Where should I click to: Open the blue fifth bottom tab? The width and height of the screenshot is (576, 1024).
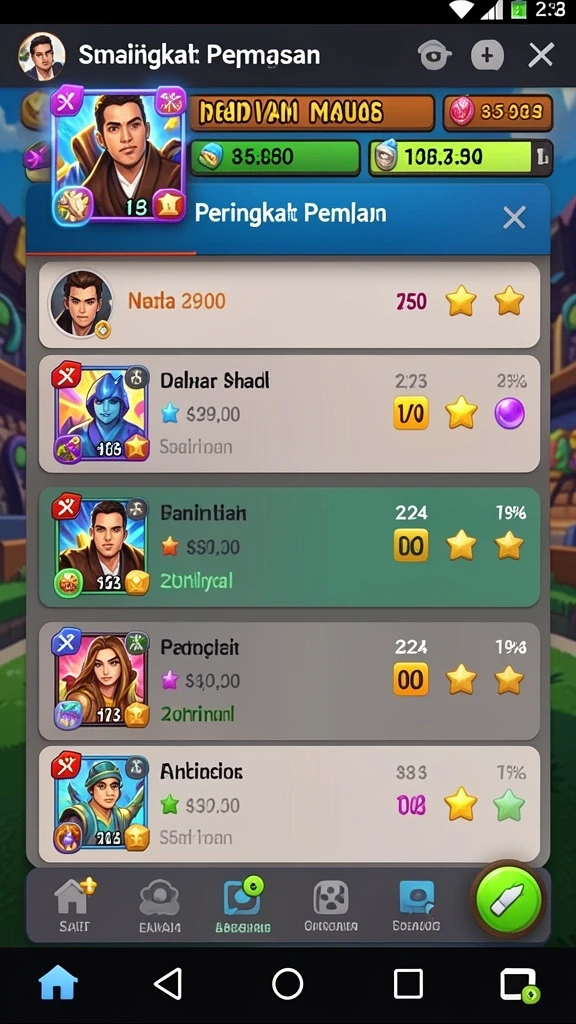(x=417, y=904)
